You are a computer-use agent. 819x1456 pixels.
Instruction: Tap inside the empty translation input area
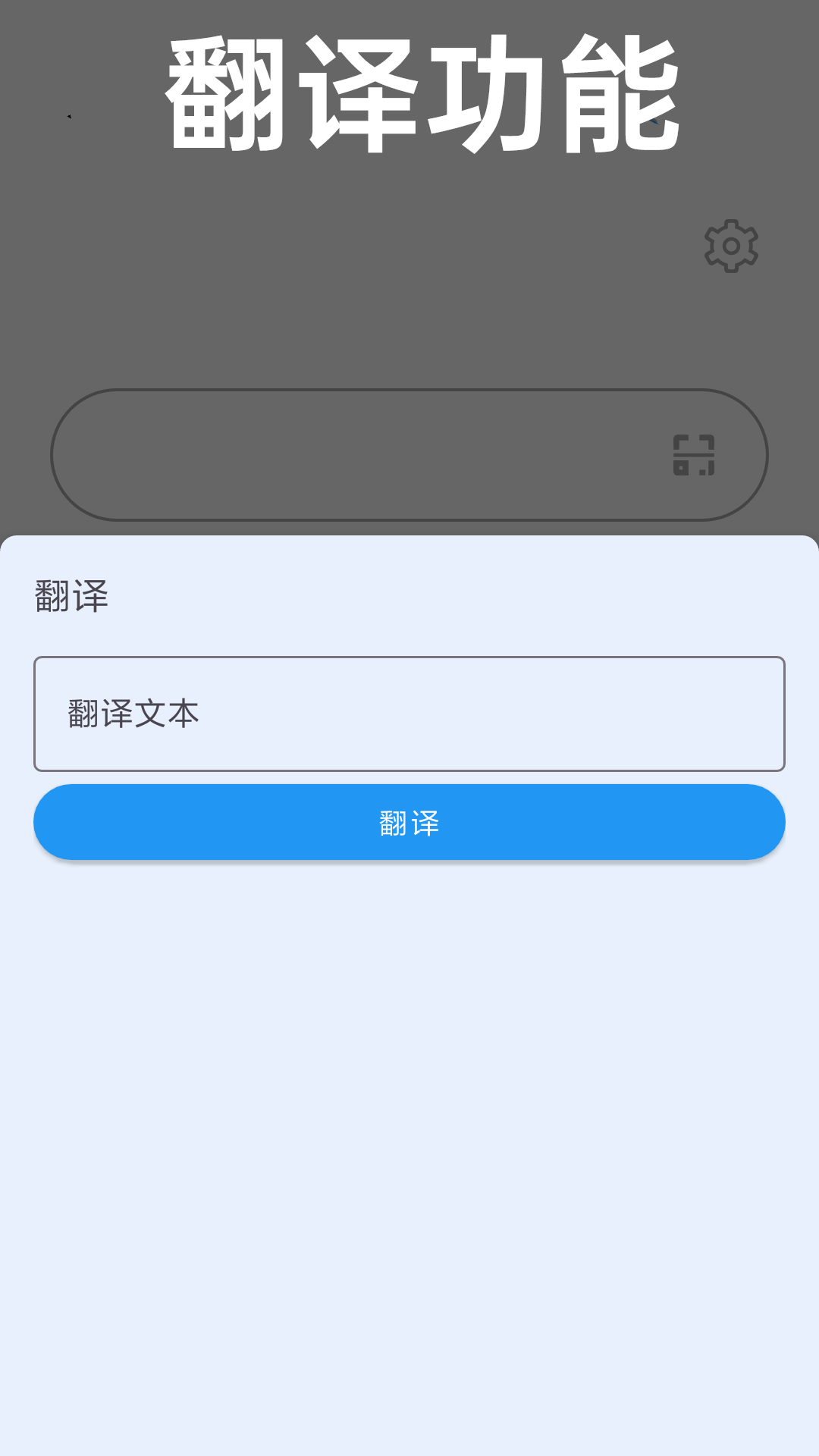point(409,714)
